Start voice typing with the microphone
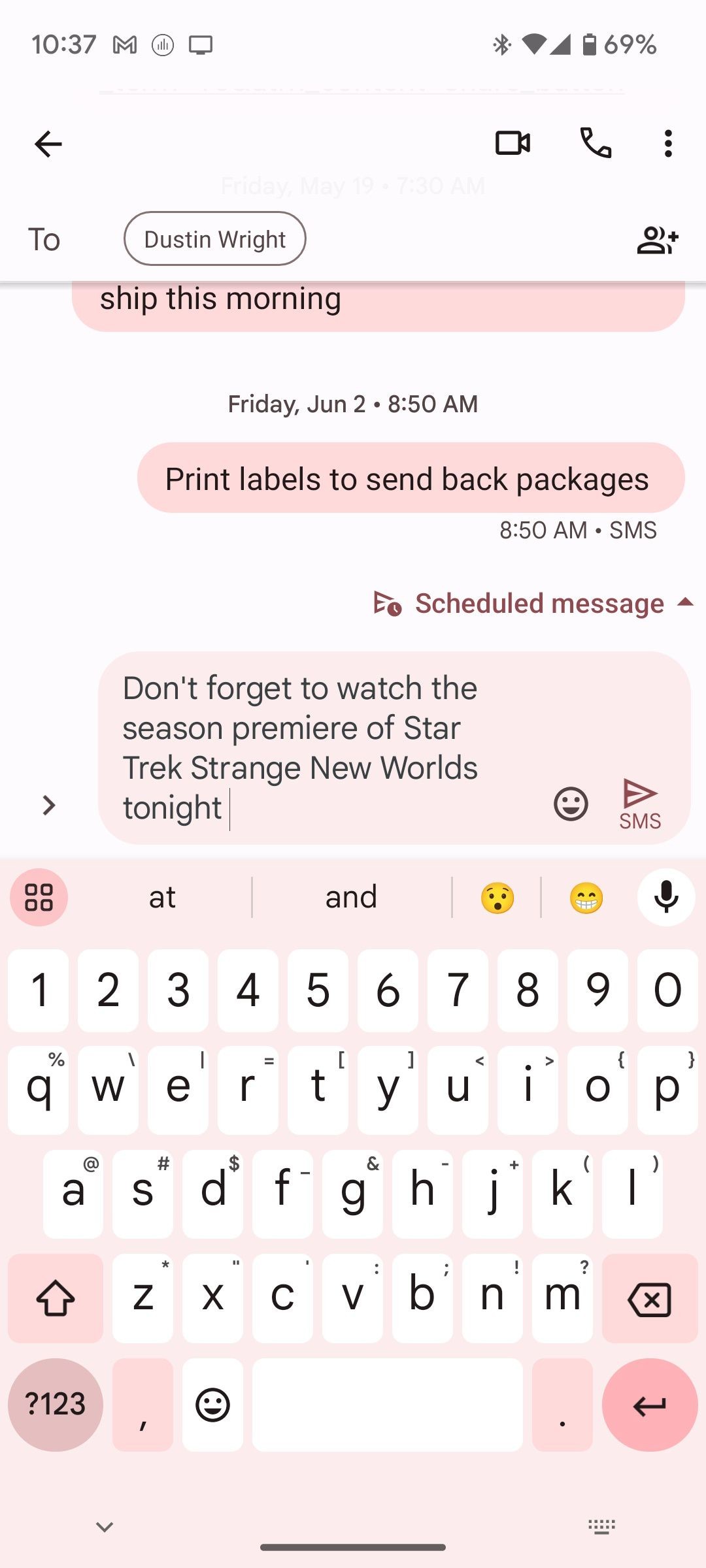The height and width of the screenshot is (1568, 706). [x=666, y=897]
